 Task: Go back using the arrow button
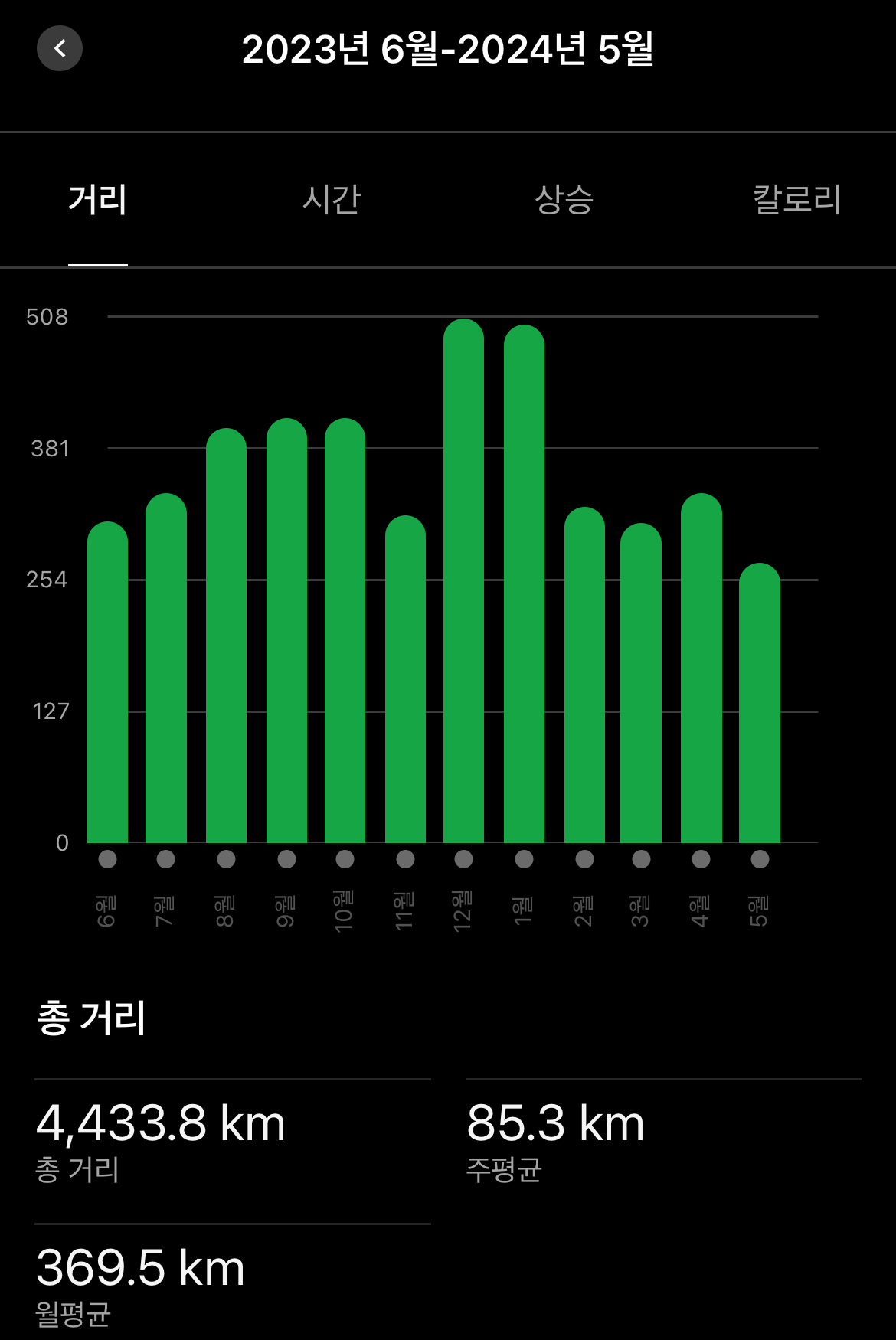[60, 49]
